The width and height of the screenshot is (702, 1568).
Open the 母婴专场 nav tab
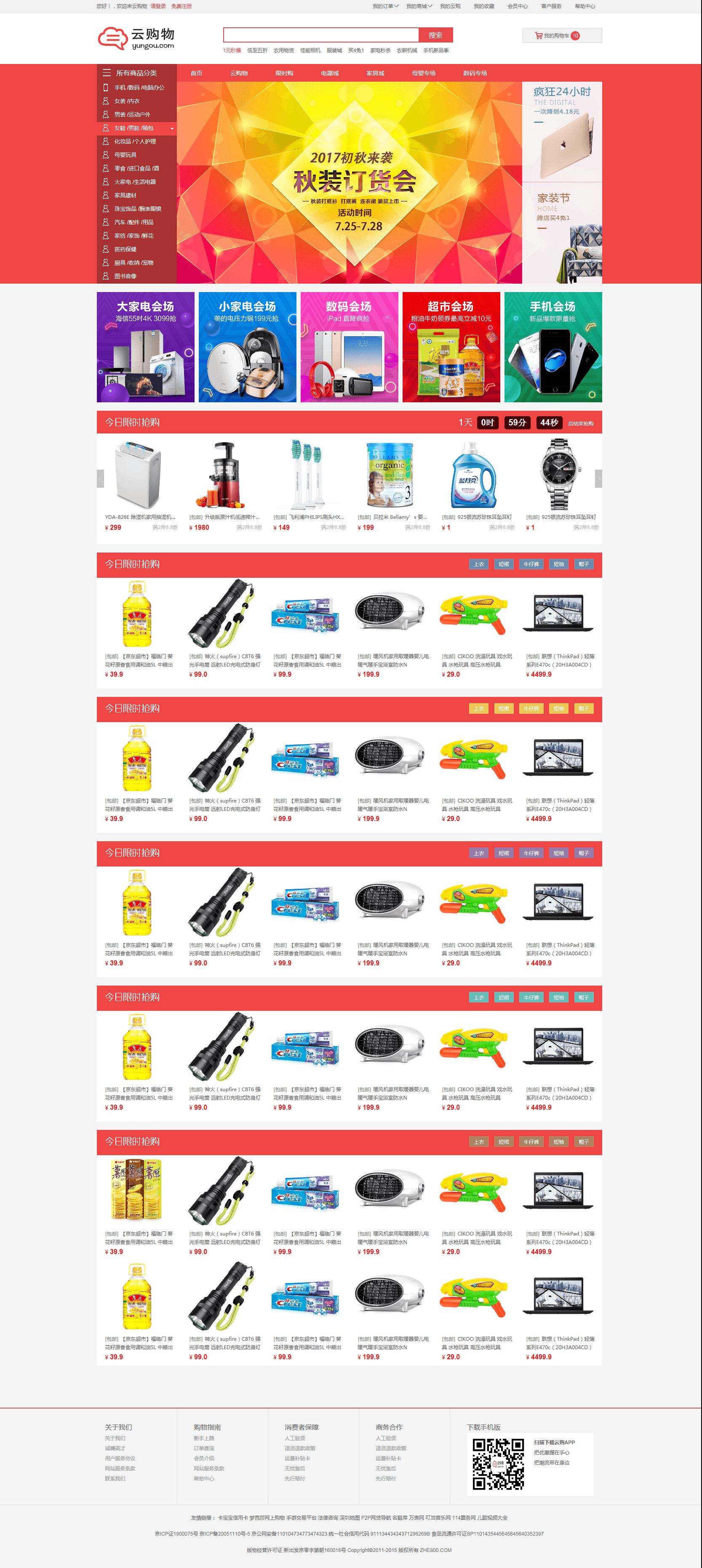click(x=424, y=73)
